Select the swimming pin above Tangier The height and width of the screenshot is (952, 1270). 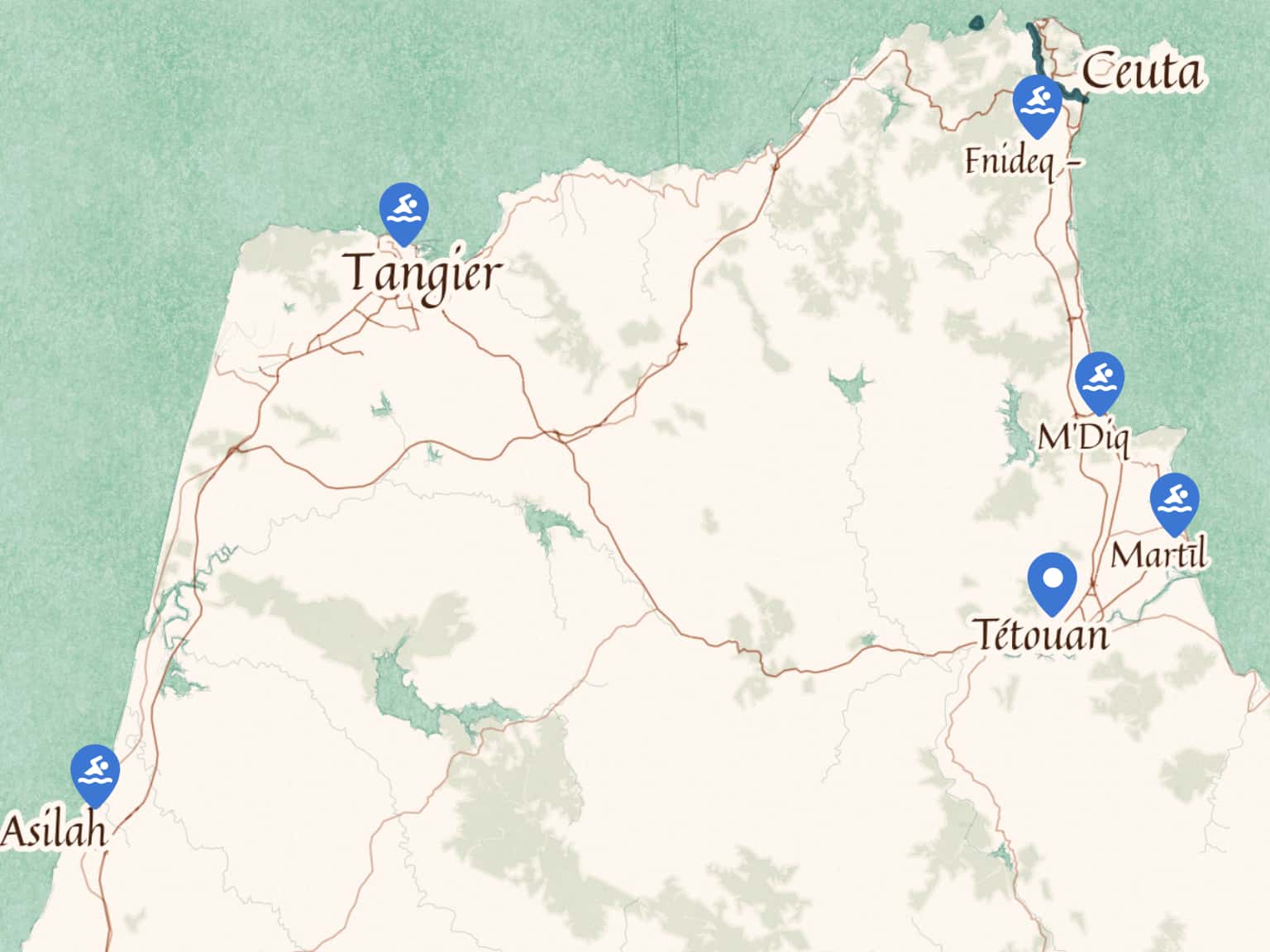pos(403,211)
